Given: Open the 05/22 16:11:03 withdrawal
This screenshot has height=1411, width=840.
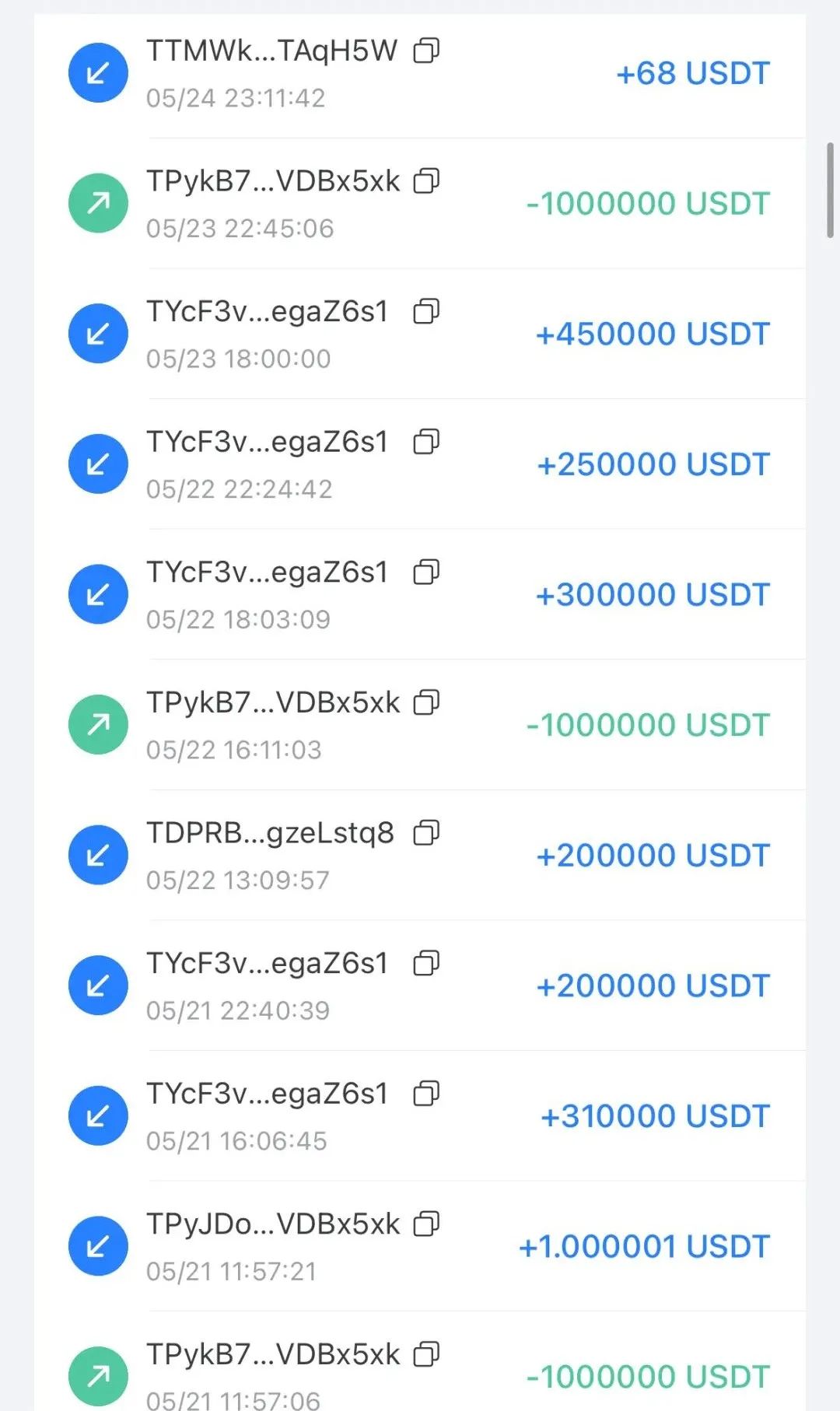Looking at the screenshot, I should (647, 725).
